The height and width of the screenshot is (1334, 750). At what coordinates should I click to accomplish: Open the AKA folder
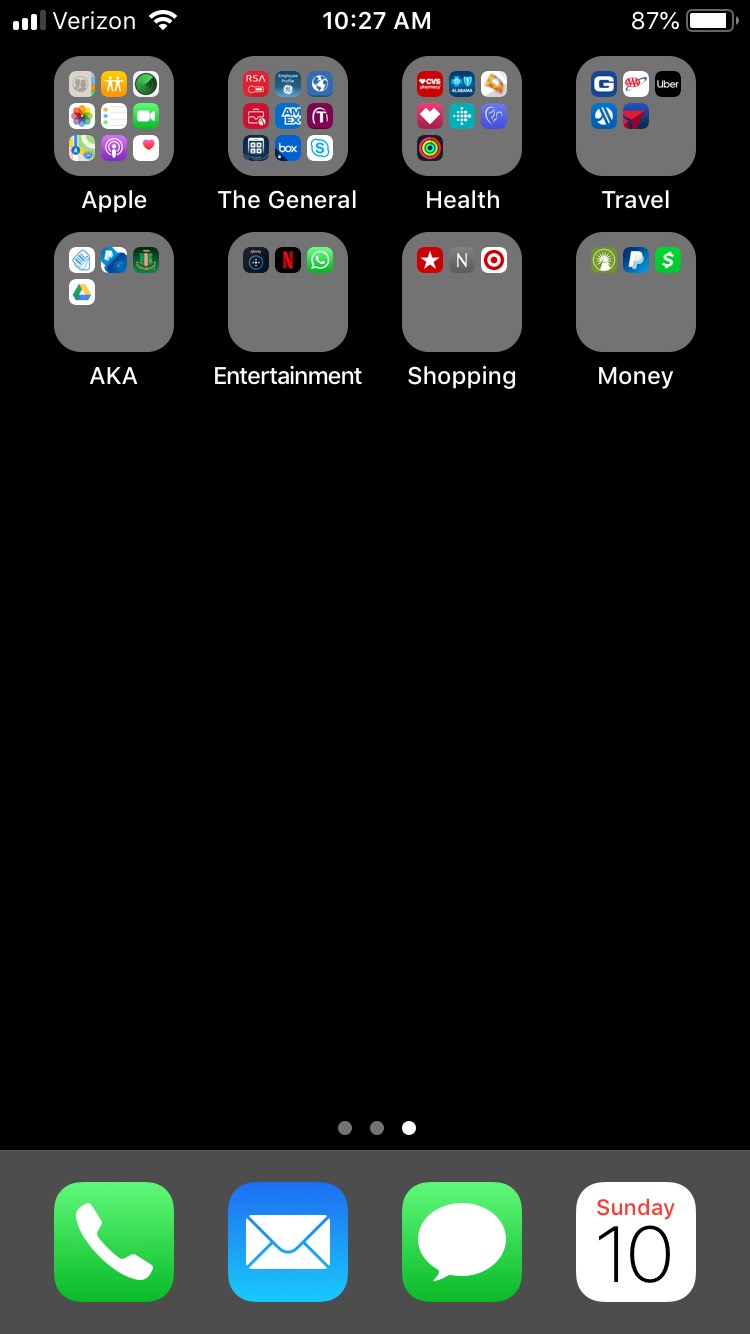114,292
